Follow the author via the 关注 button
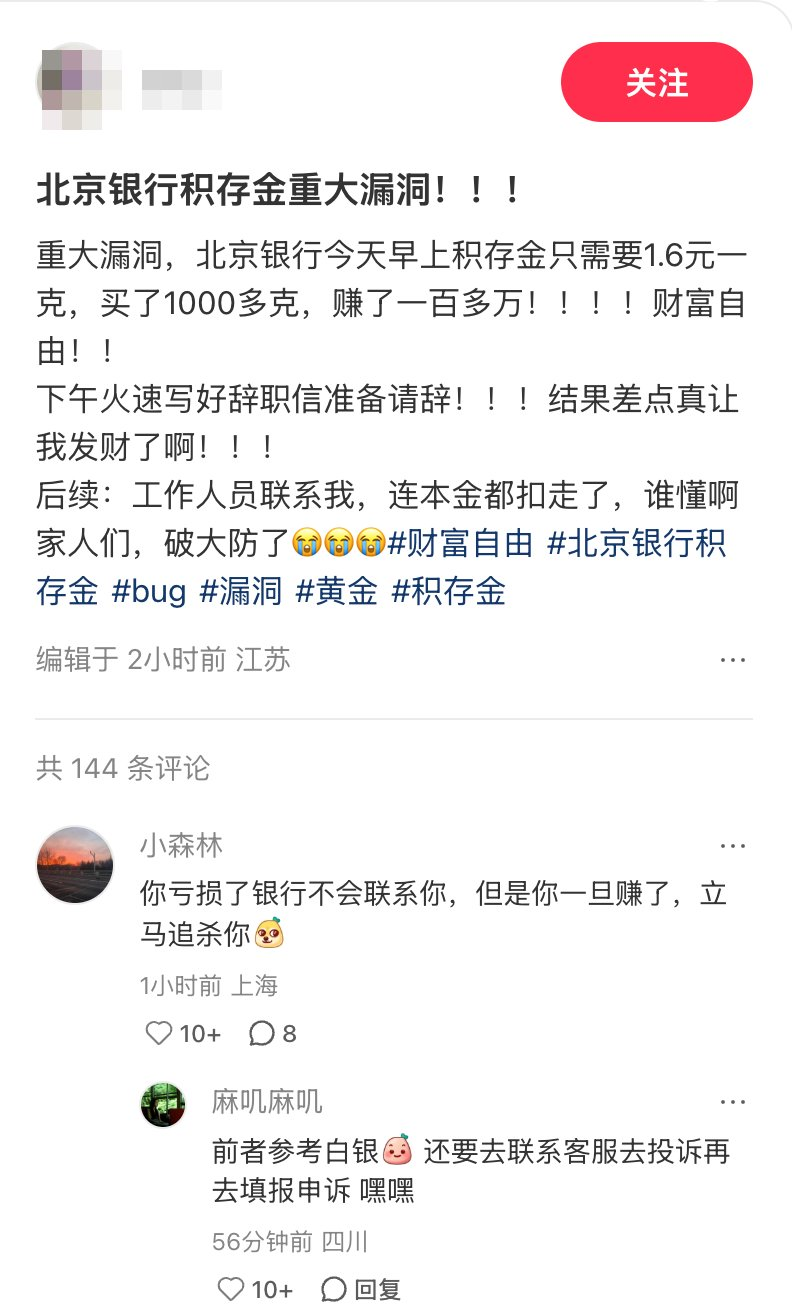The width and height of the screenshot is (792, 1308). [658, 82]
